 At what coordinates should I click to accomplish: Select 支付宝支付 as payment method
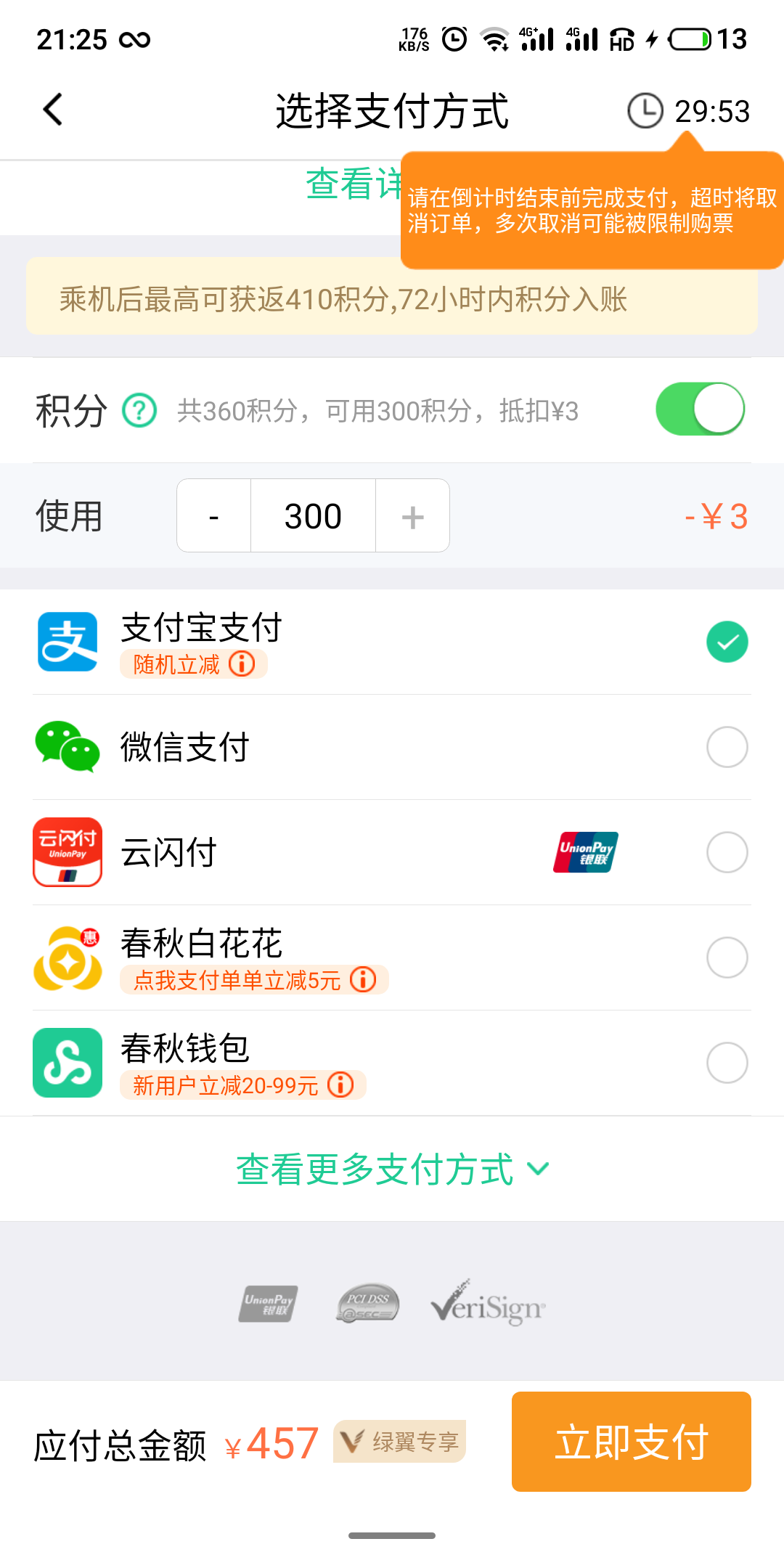coord(727,642)
